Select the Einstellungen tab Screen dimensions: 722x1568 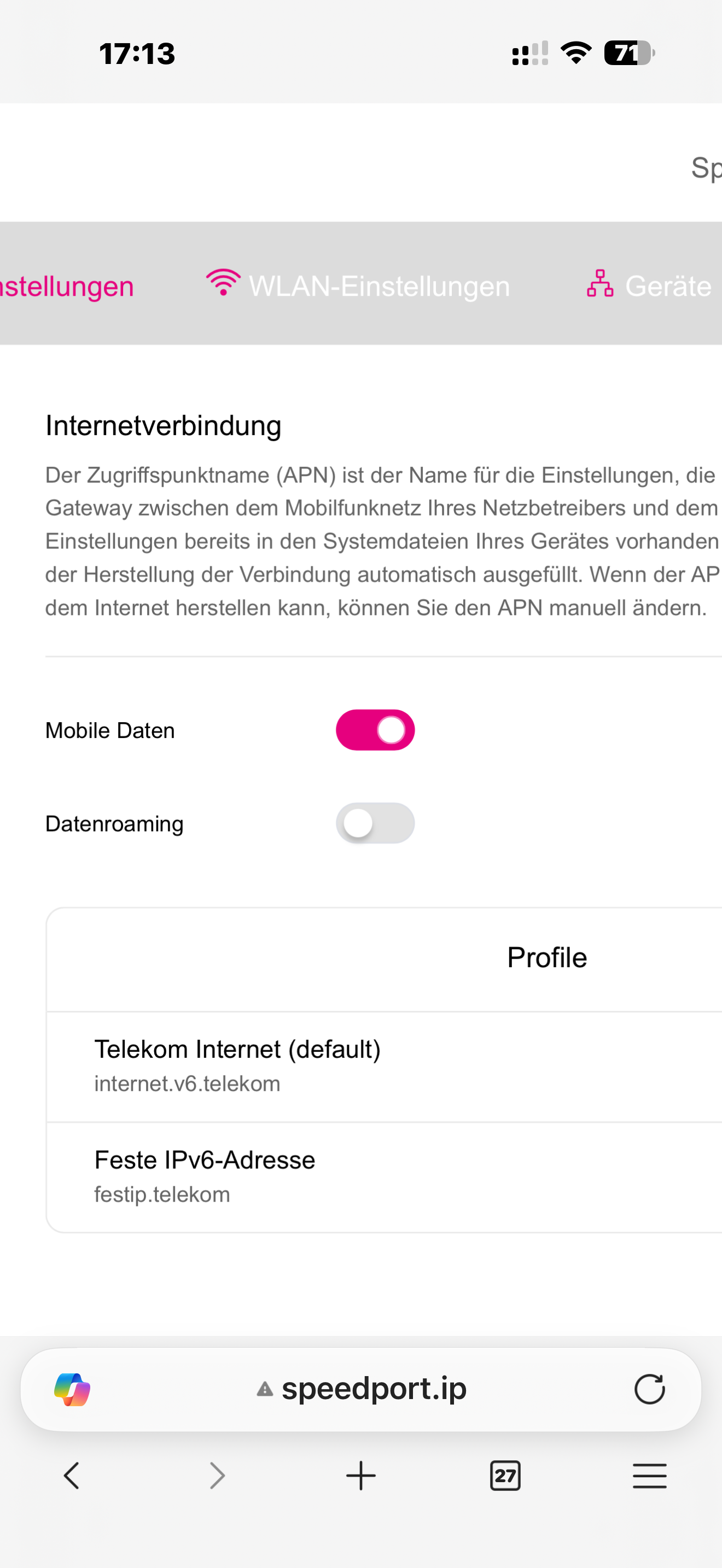coord(66,285)
